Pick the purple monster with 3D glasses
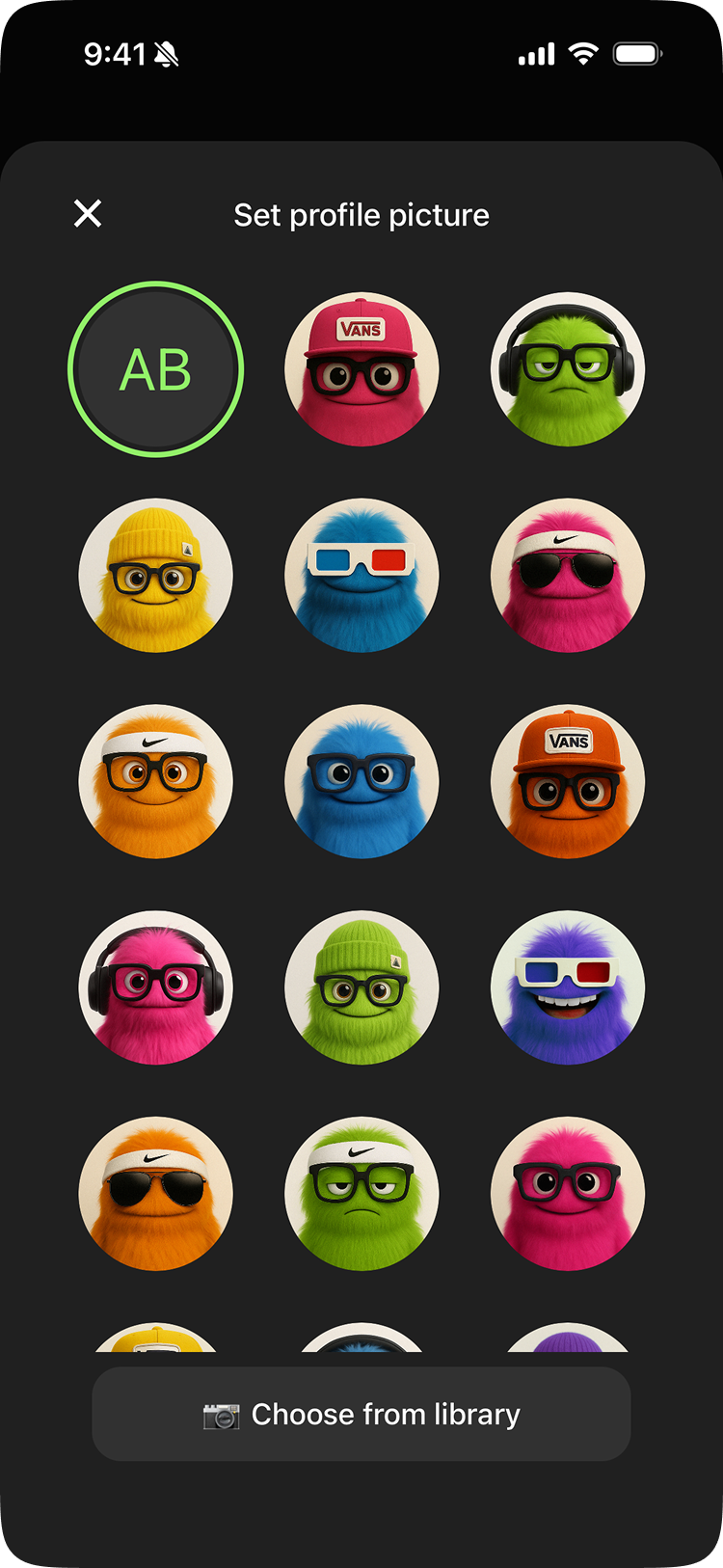The width and height of the screenshot is (723, 1568). click(568, 988)
